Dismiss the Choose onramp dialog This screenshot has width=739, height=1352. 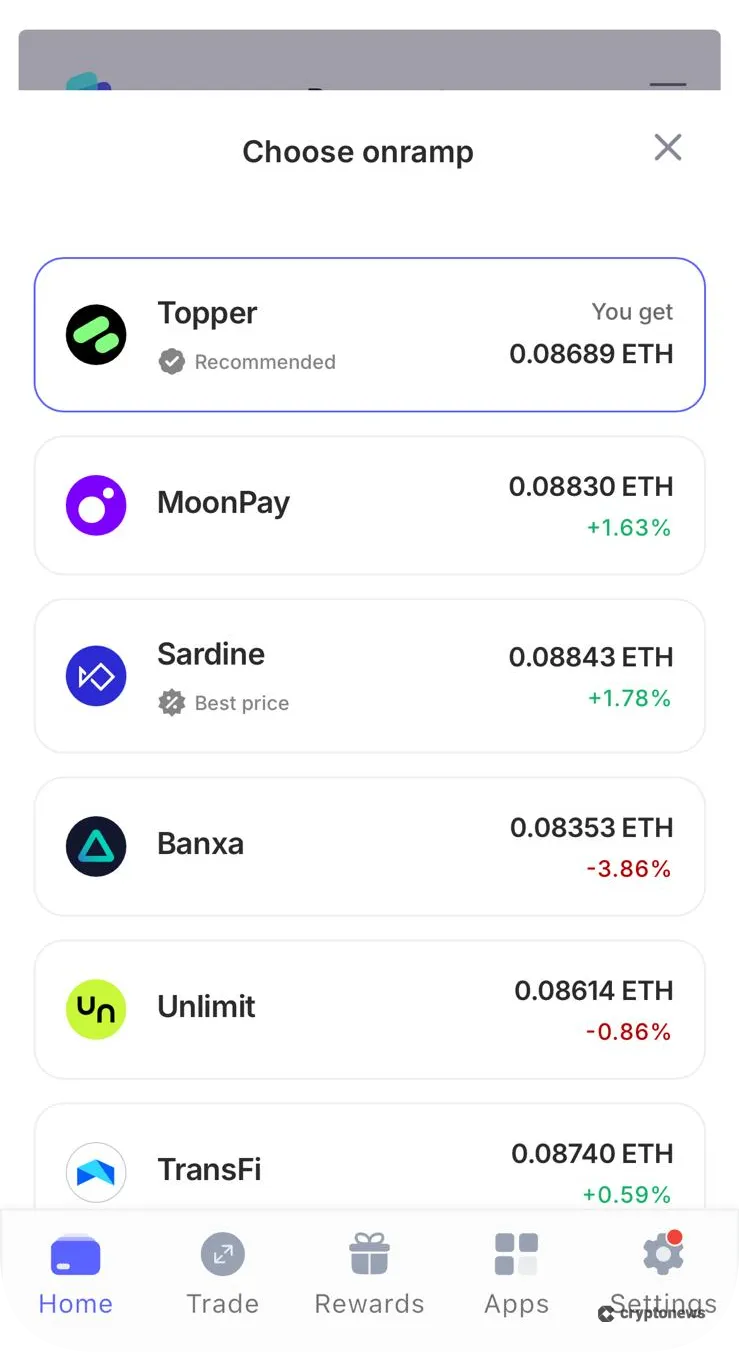pyautogui.click(x=667, y=147)
